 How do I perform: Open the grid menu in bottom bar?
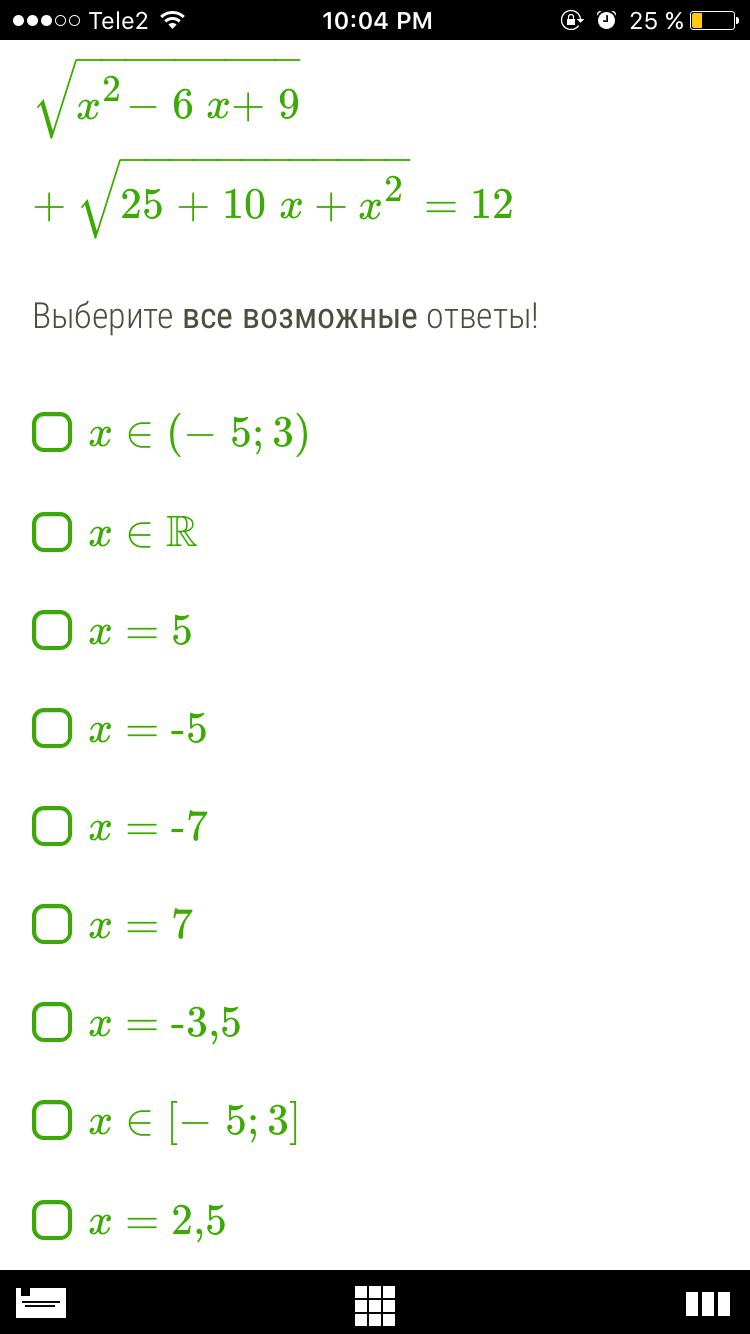tap(375, 1305)
